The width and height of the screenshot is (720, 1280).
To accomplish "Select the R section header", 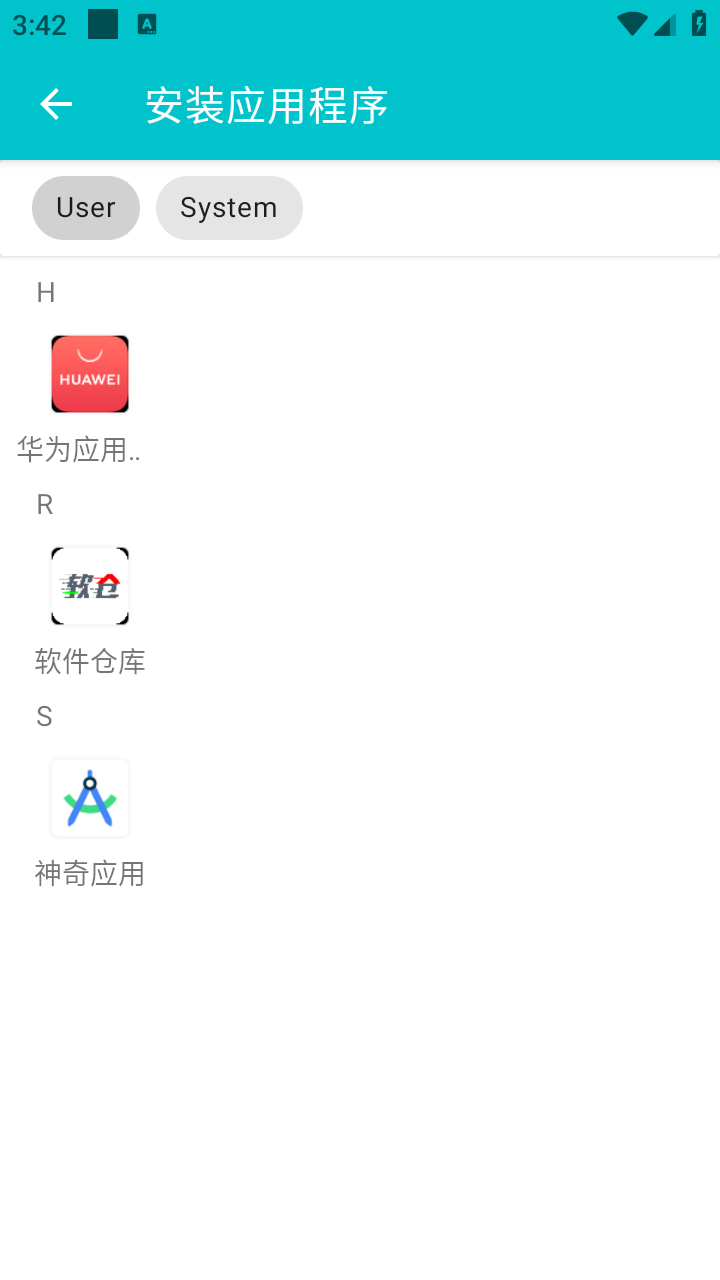I will [x=44, y=505].
